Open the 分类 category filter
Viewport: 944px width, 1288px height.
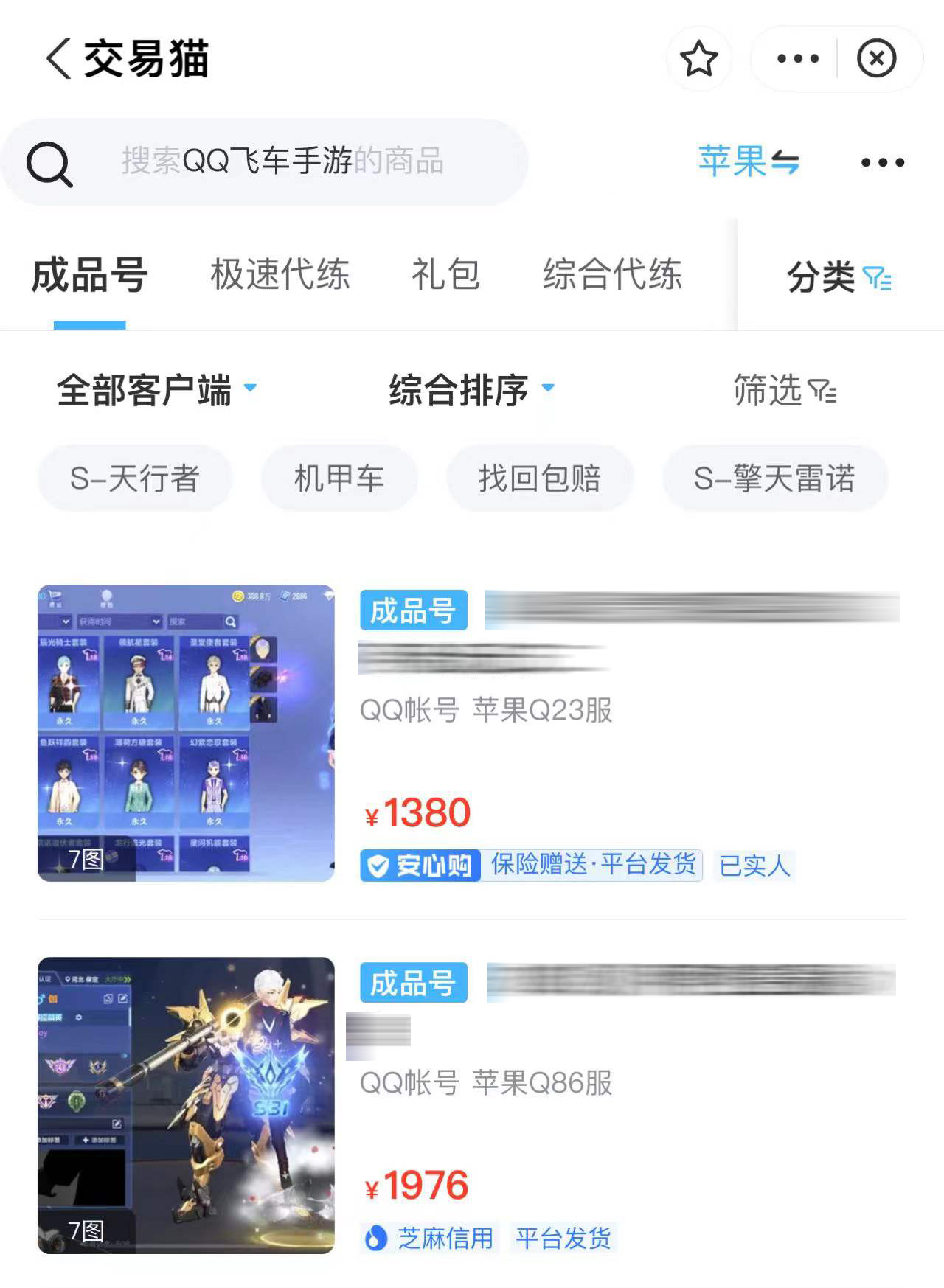point(839,278)
